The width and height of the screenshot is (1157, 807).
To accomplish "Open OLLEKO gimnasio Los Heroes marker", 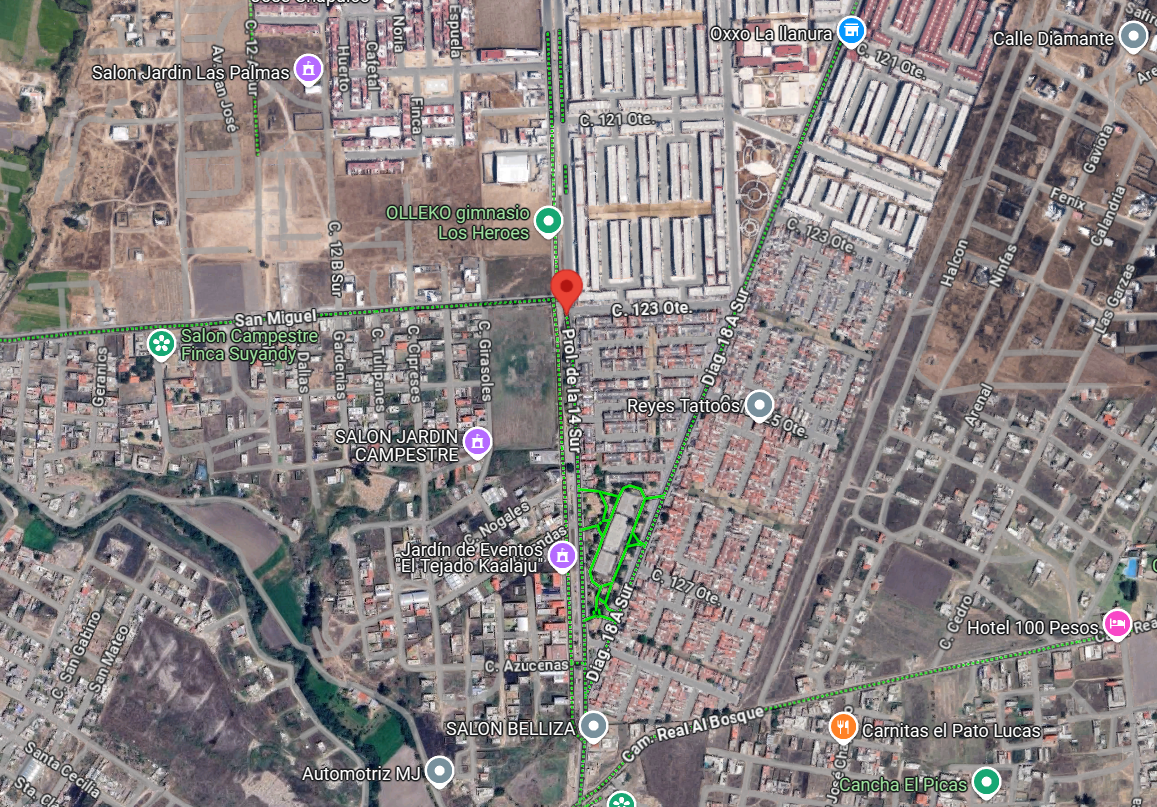I will coord(548,221).
